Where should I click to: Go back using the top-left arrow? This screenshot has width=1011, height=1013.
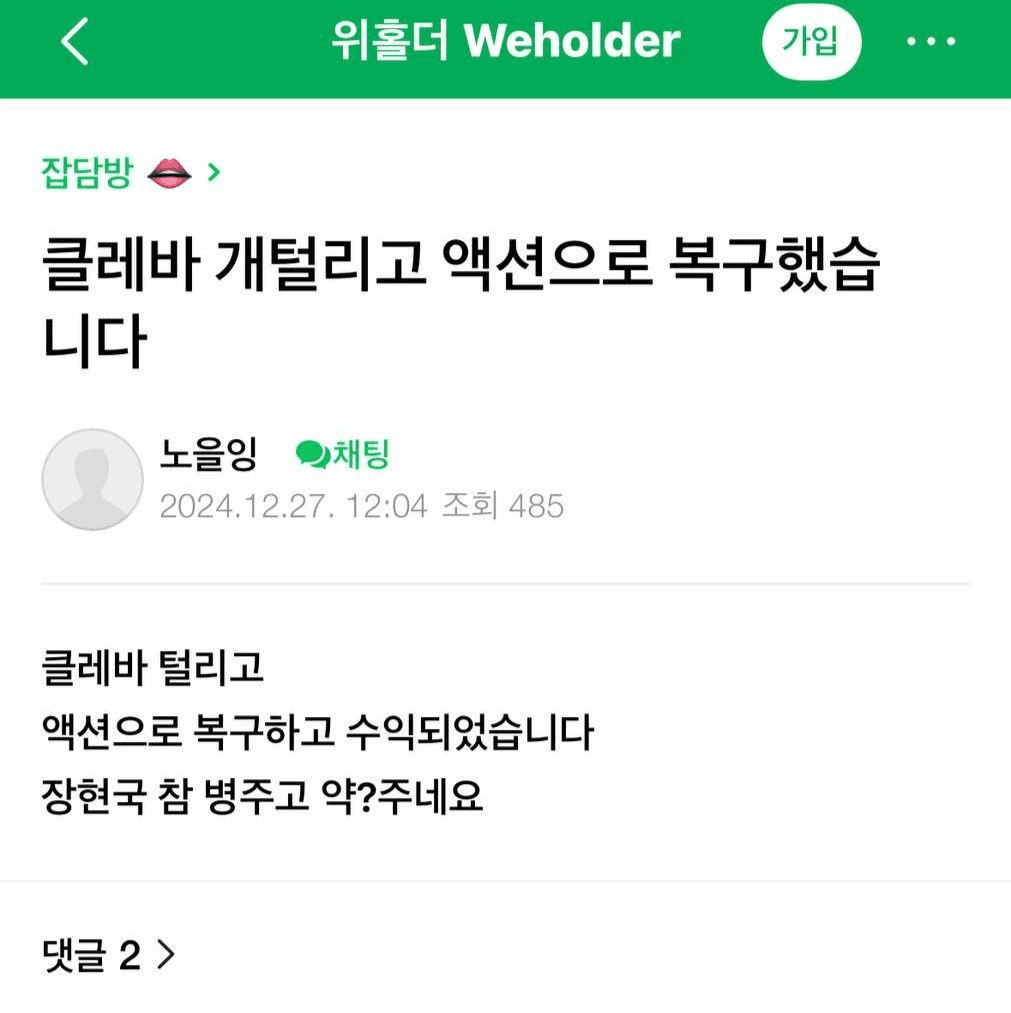click(x=75, y=42)
